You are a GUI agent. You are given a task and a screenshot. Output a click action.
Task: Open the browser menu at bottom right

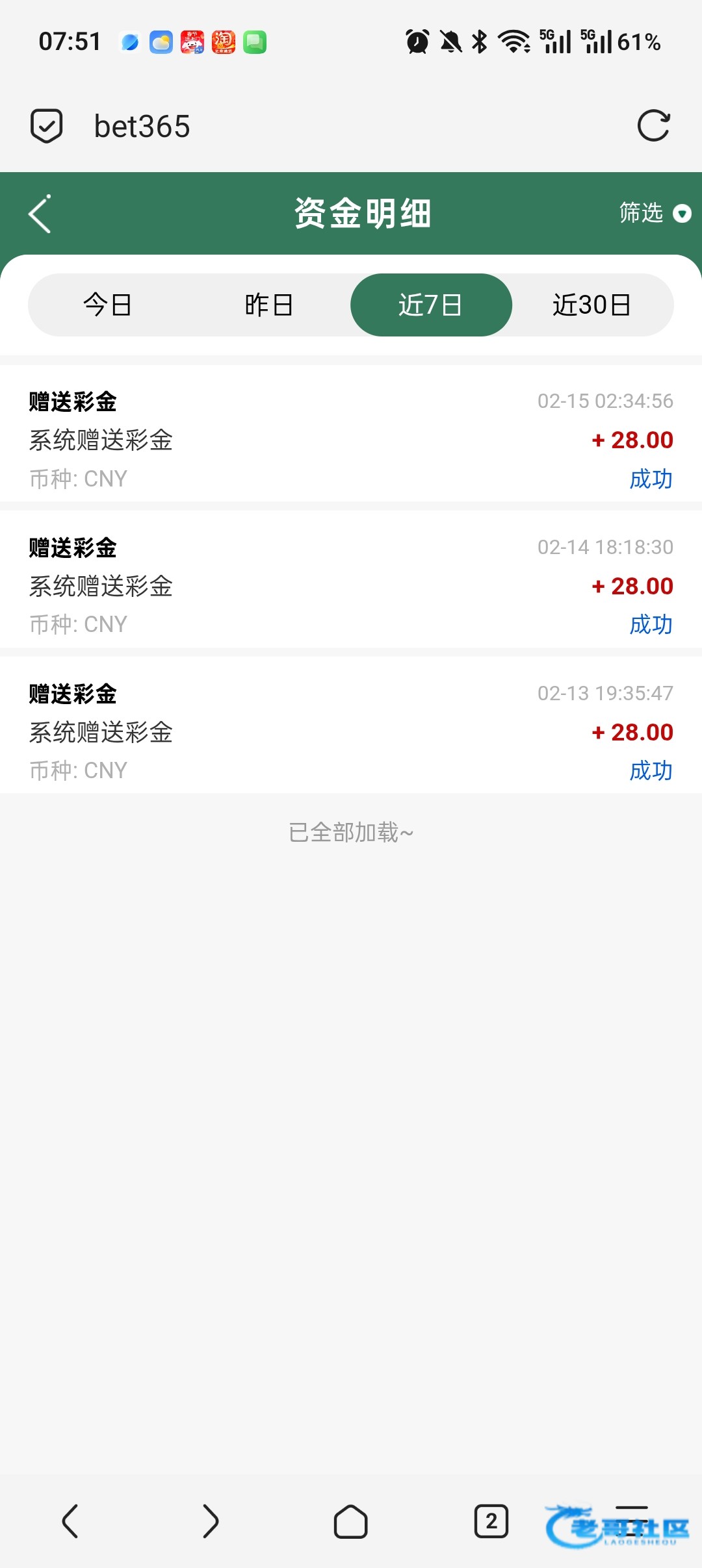coord(632,1521)
